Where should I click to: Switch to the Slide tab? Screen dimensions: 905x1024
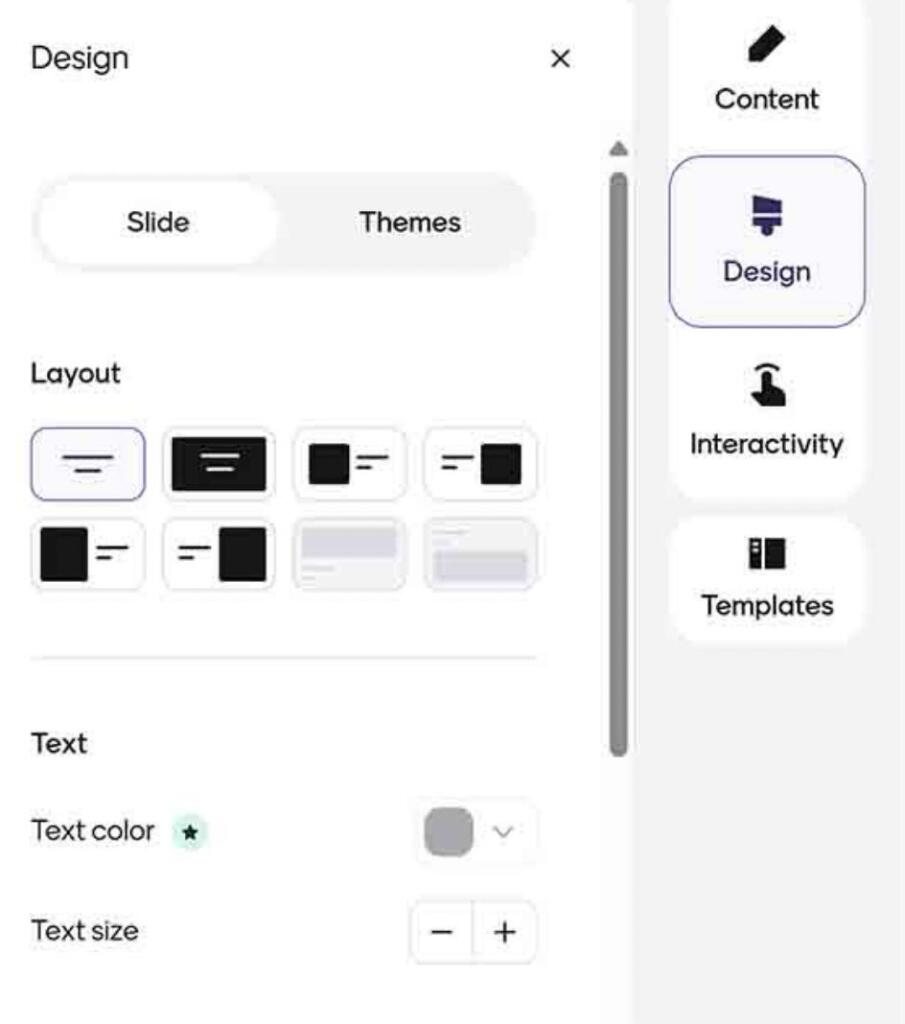(x=158, y=222)
